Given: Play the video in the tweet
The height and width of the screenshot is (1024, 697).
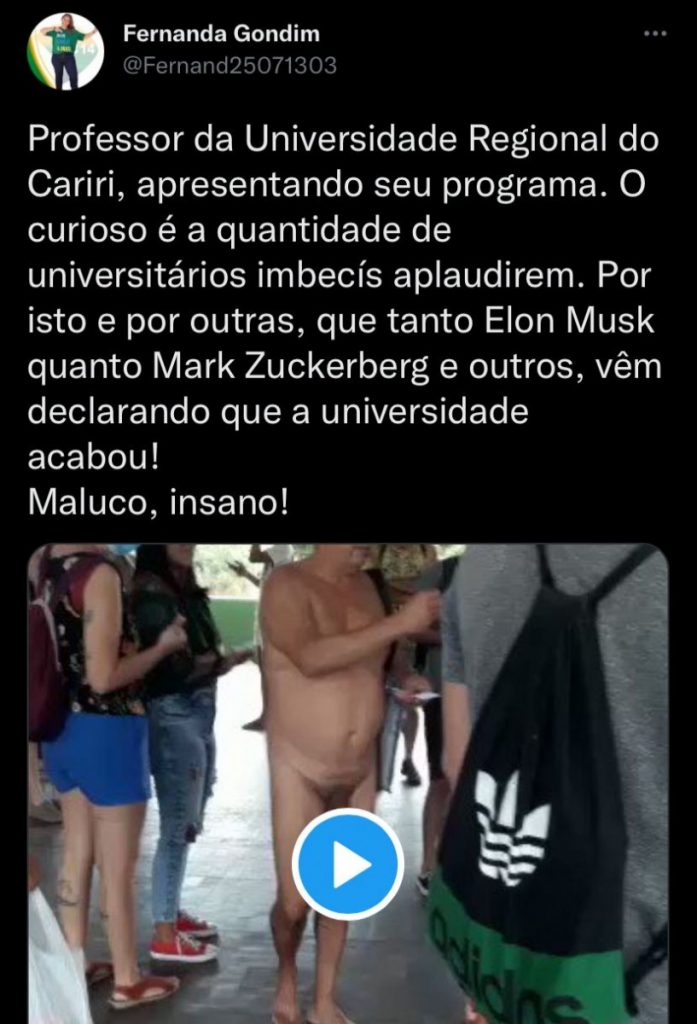Looking at the screenshot, I should pos(348,865).
